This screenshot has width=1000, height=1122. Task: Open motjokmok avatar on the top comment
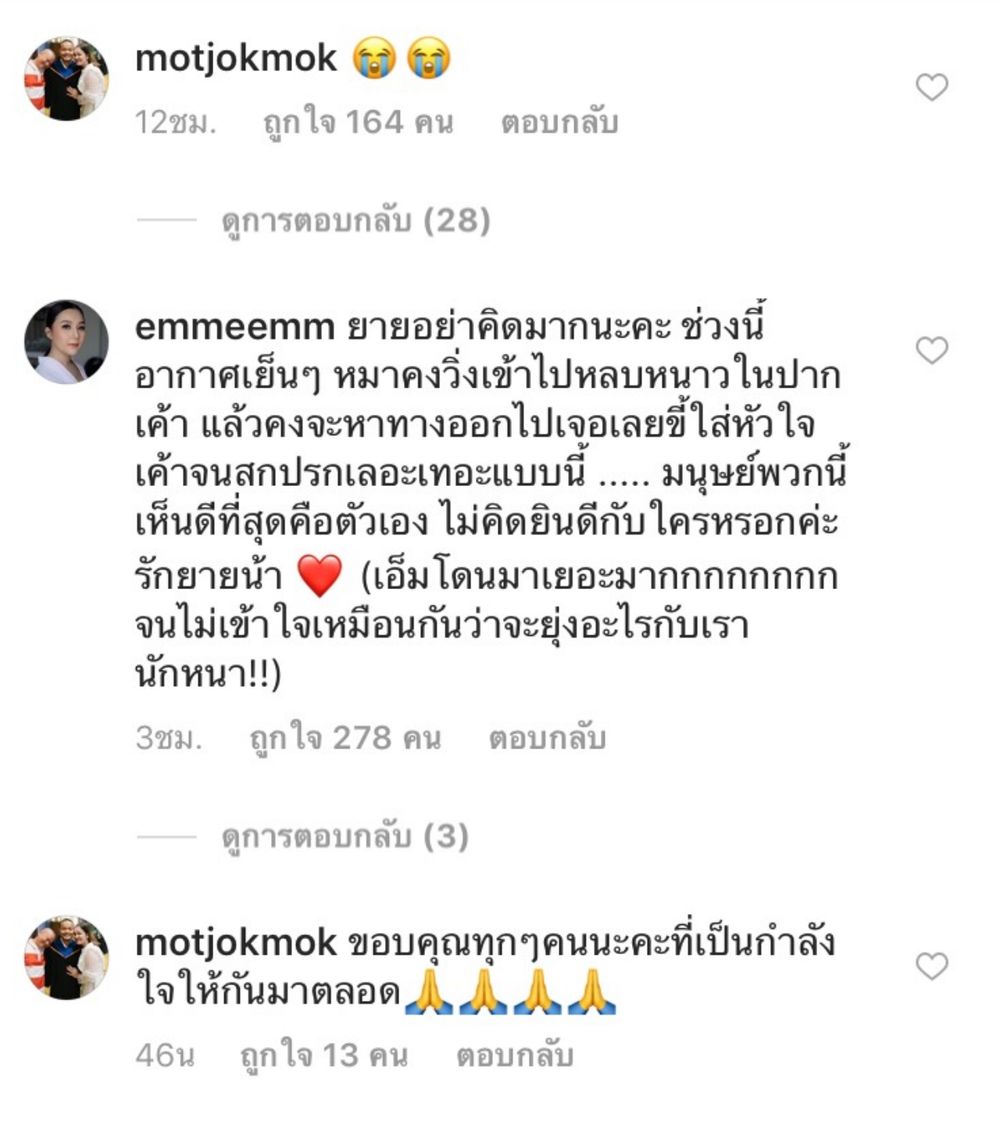point(66,79)
